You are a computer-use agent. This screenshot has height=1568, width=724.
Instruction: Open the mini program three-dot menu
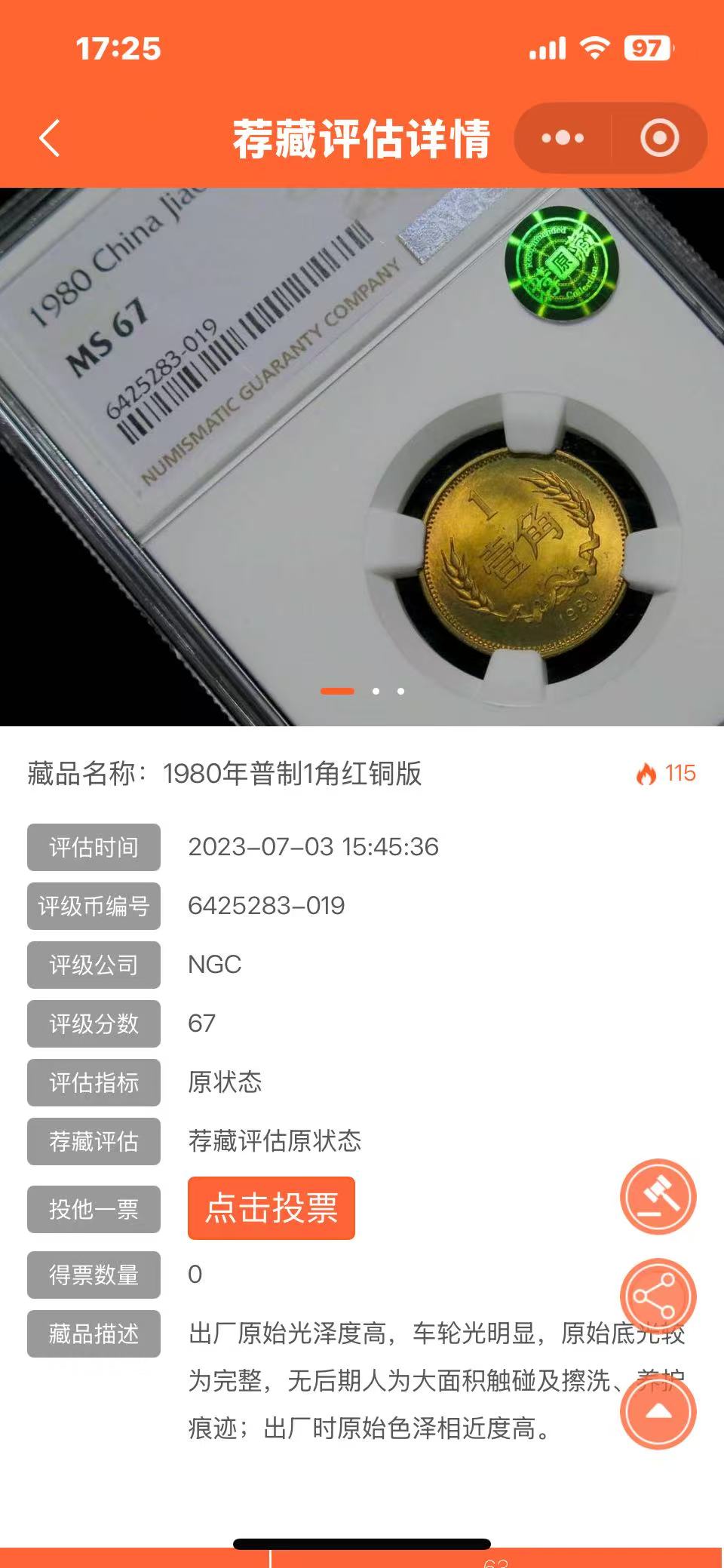tap(563, 139)
